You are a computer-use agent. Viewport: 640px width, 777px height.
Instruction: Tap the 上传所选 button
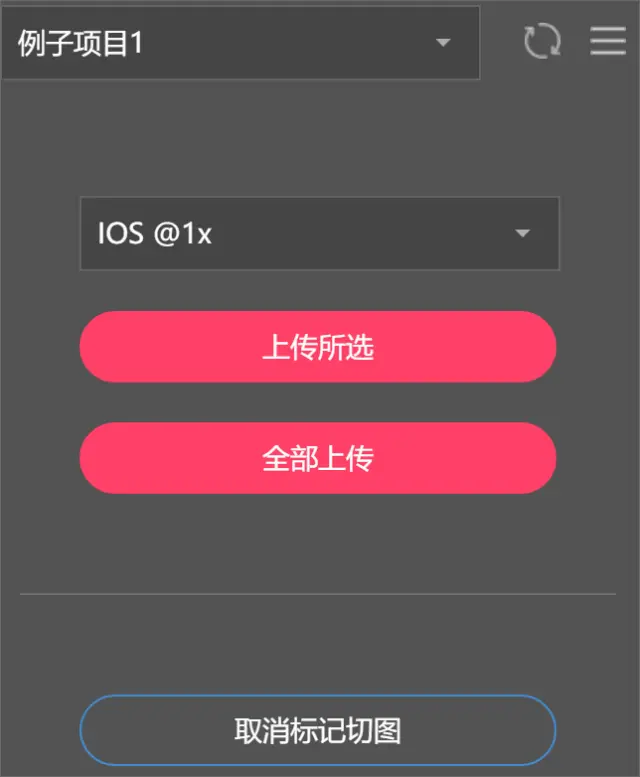(x=318, y=347)
